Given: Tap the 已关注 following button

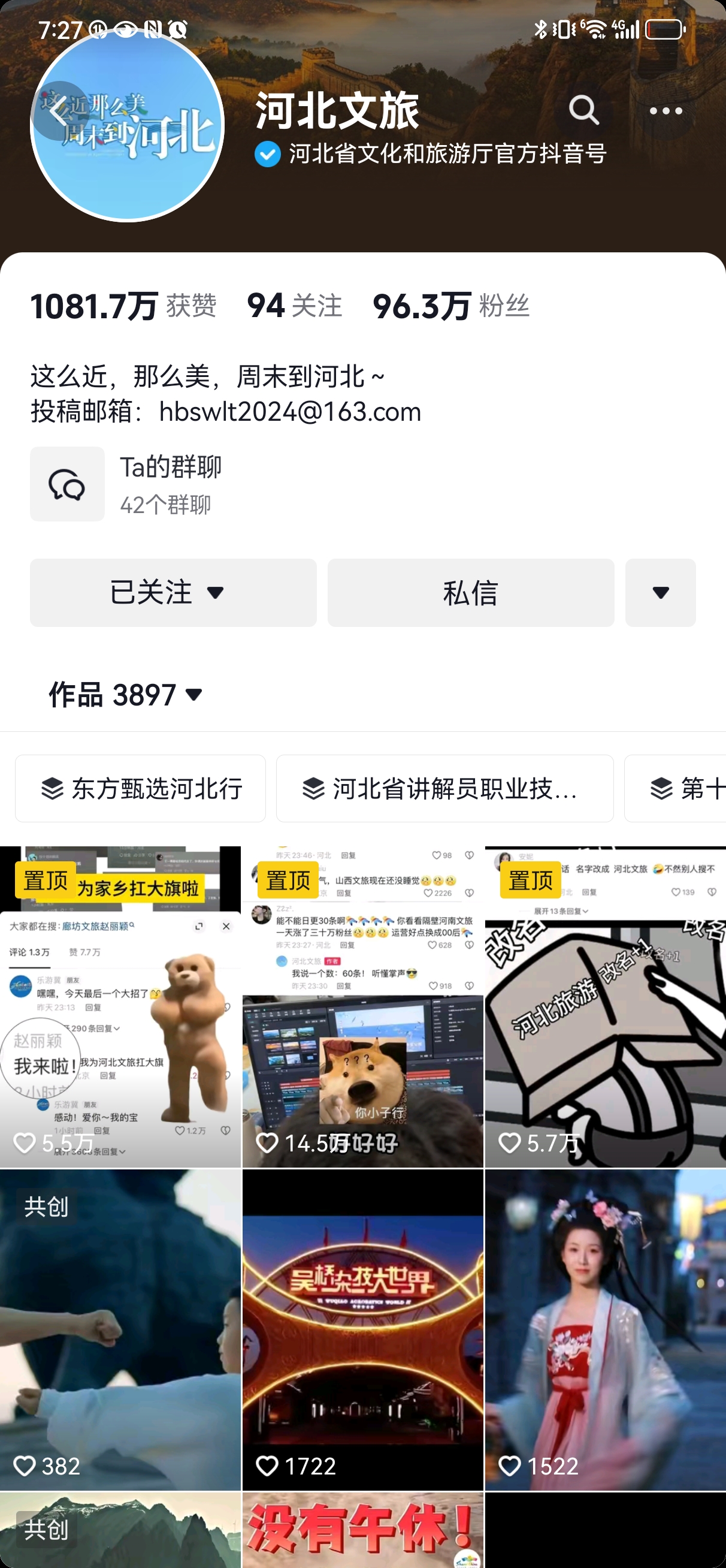Looking at the screenshot, I should click(173, 592).
